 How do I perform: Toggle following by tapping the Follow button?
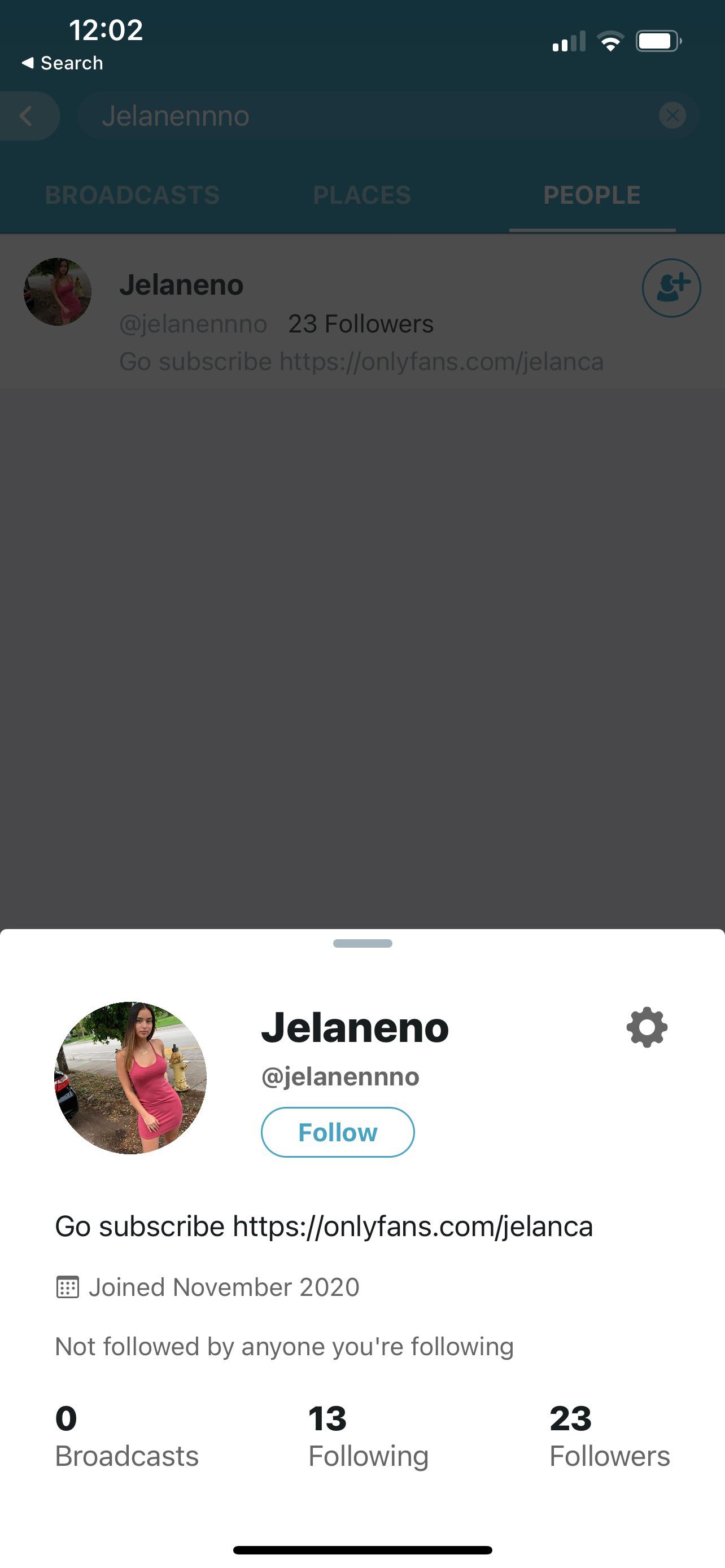click(337, 1132)
